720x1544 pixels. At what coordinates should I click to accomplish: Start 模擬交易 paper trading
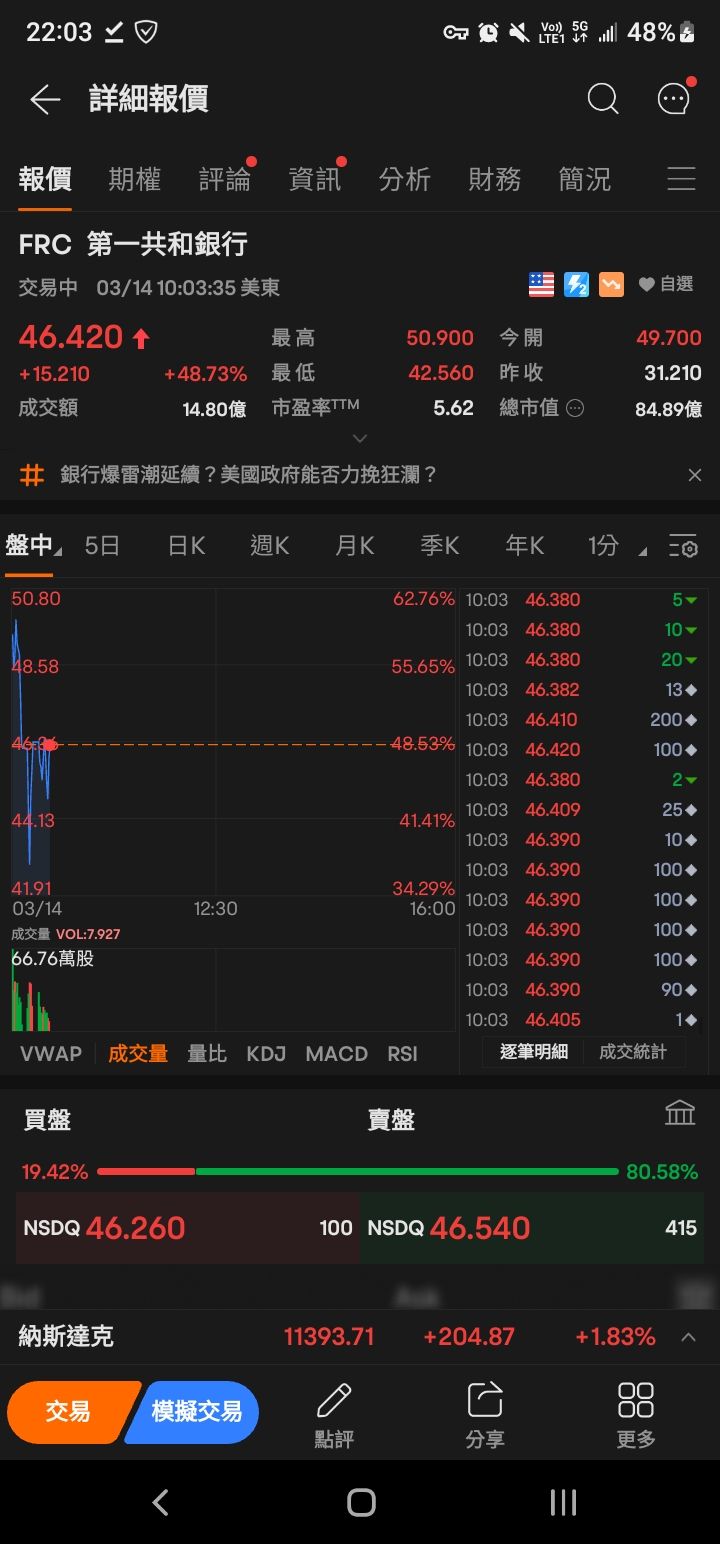pos(196,1412)
